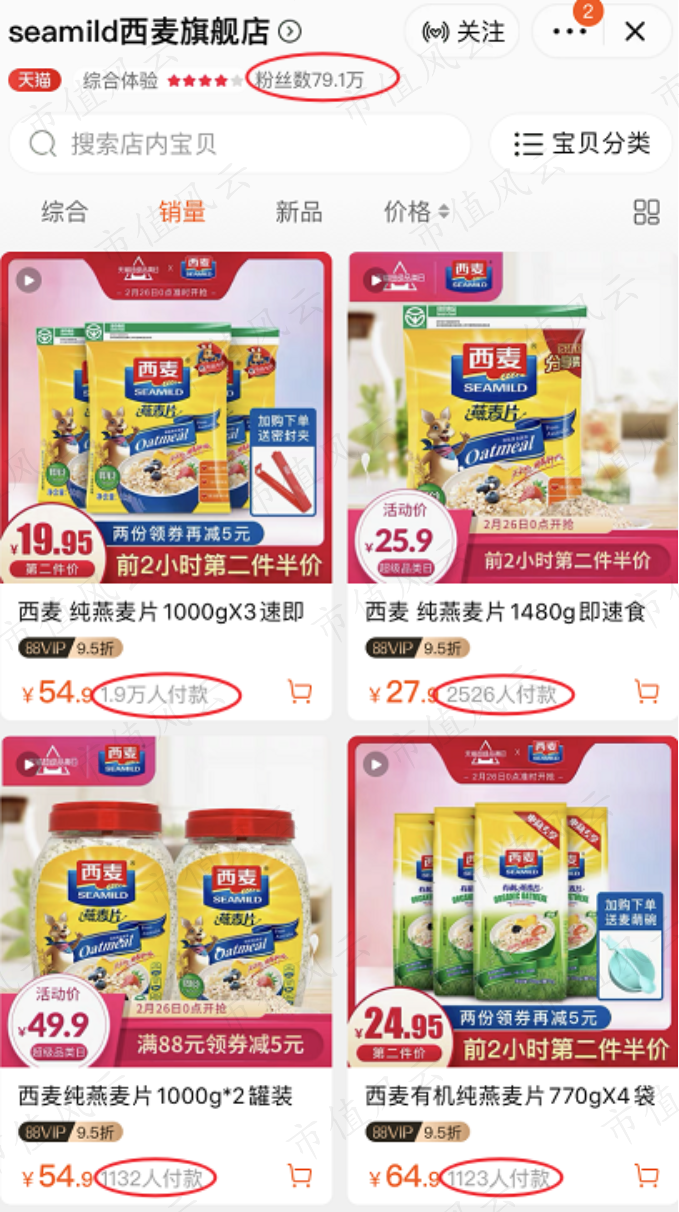Select the 销量 sorting tab
The height and width of the screenshot is (1212, 679).
click(x=182, y=212)
